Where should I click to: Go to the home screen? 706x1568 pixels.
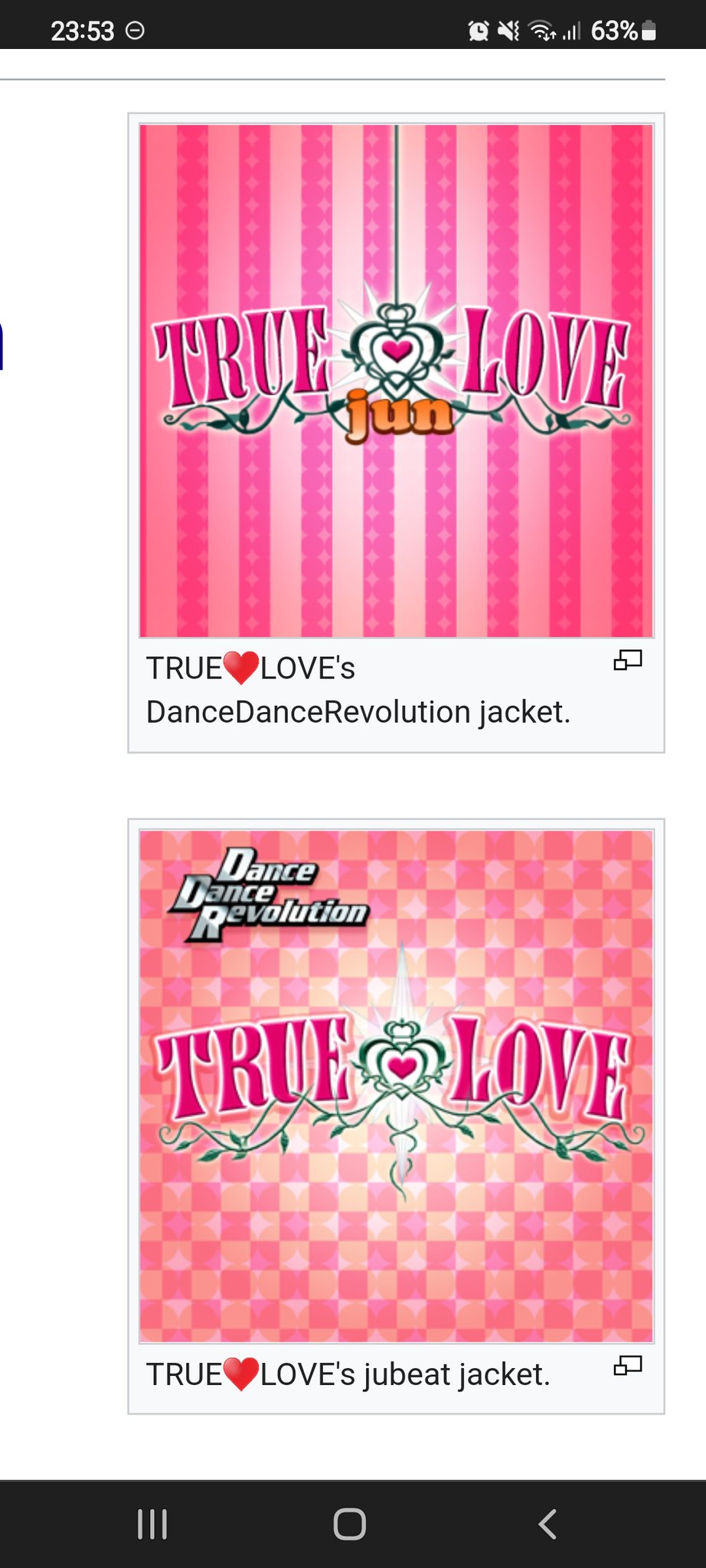350,1524
